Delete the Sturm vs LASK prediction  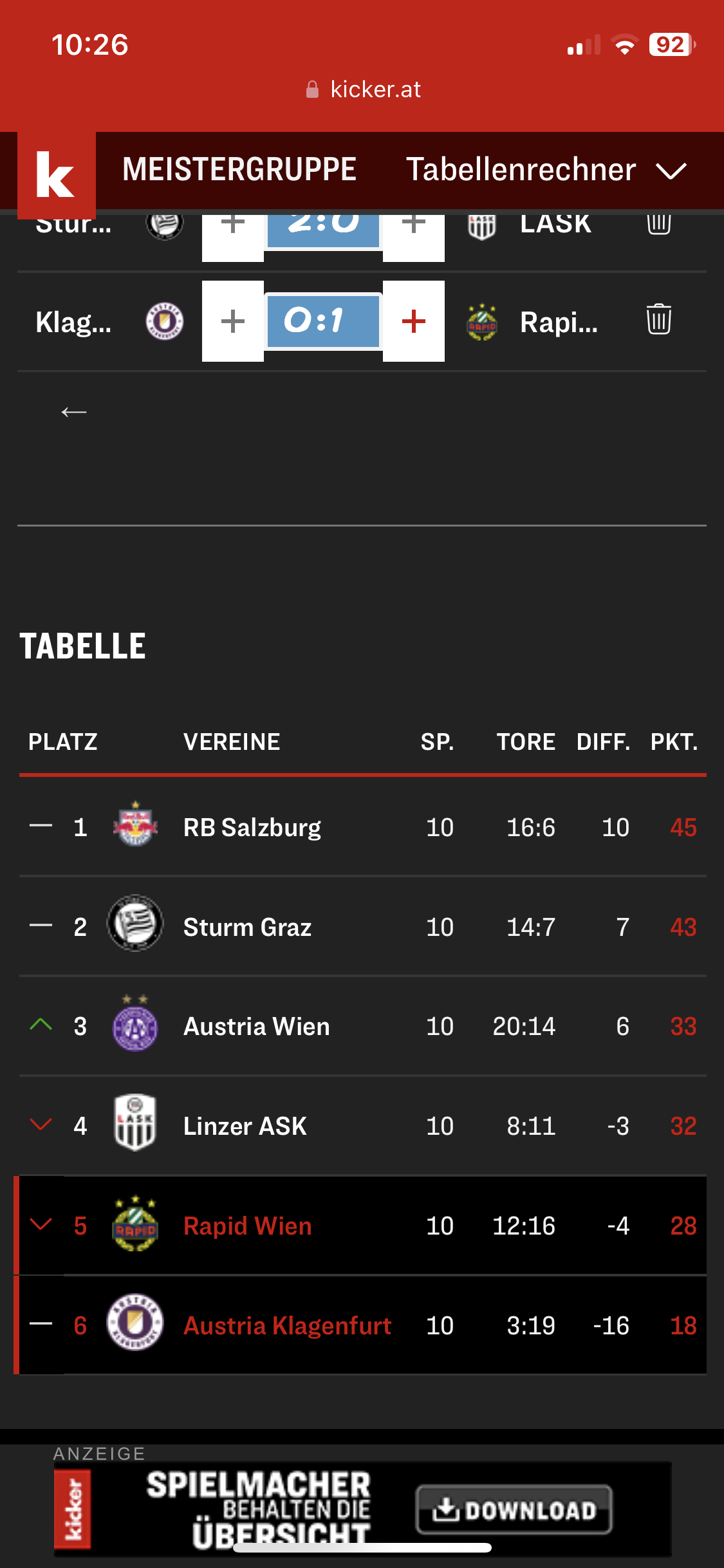click(x=658, y=223)
